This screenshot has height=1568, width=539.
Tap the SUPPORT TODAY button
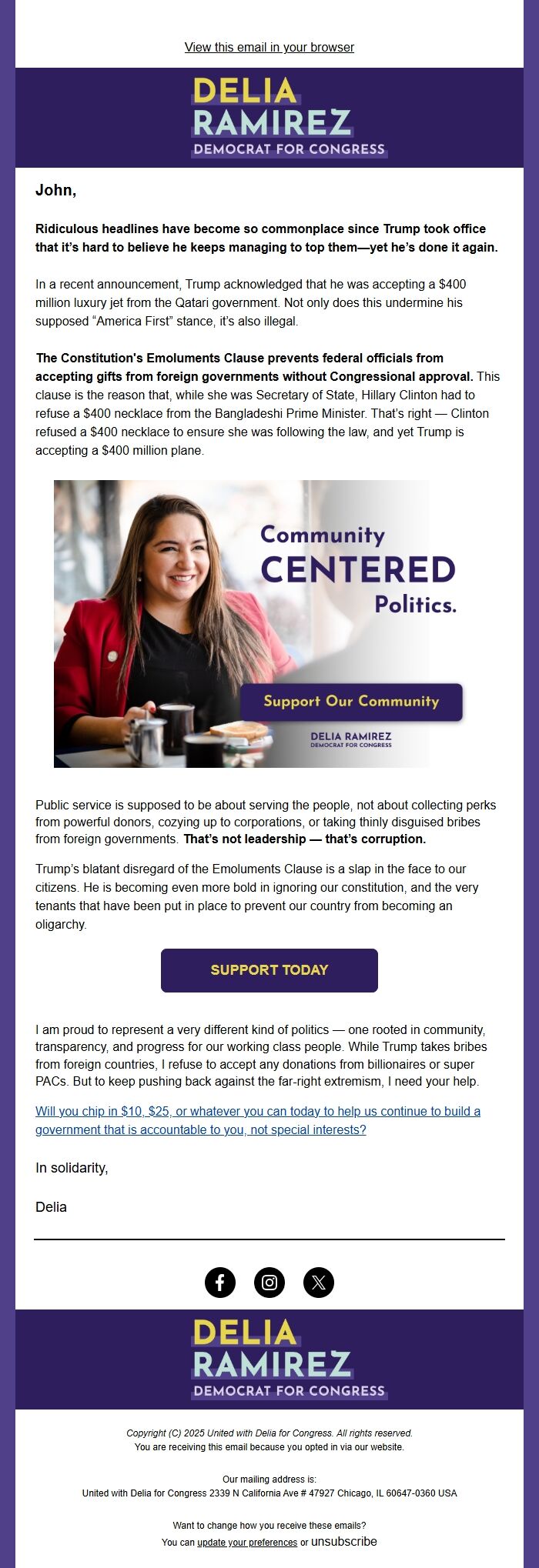coord(269,970)
